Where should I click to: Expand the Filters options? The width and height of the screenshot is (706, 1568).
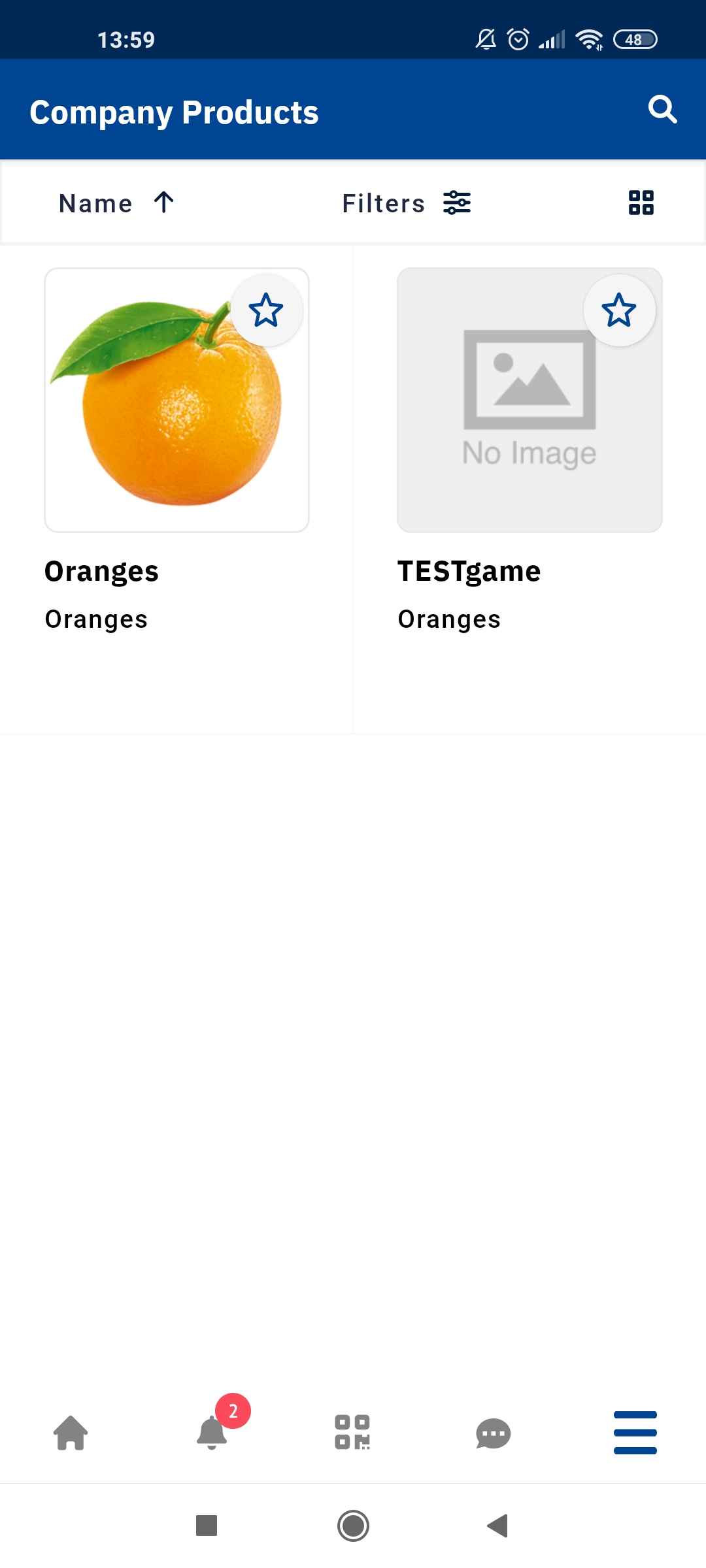[x=405, y=203]
